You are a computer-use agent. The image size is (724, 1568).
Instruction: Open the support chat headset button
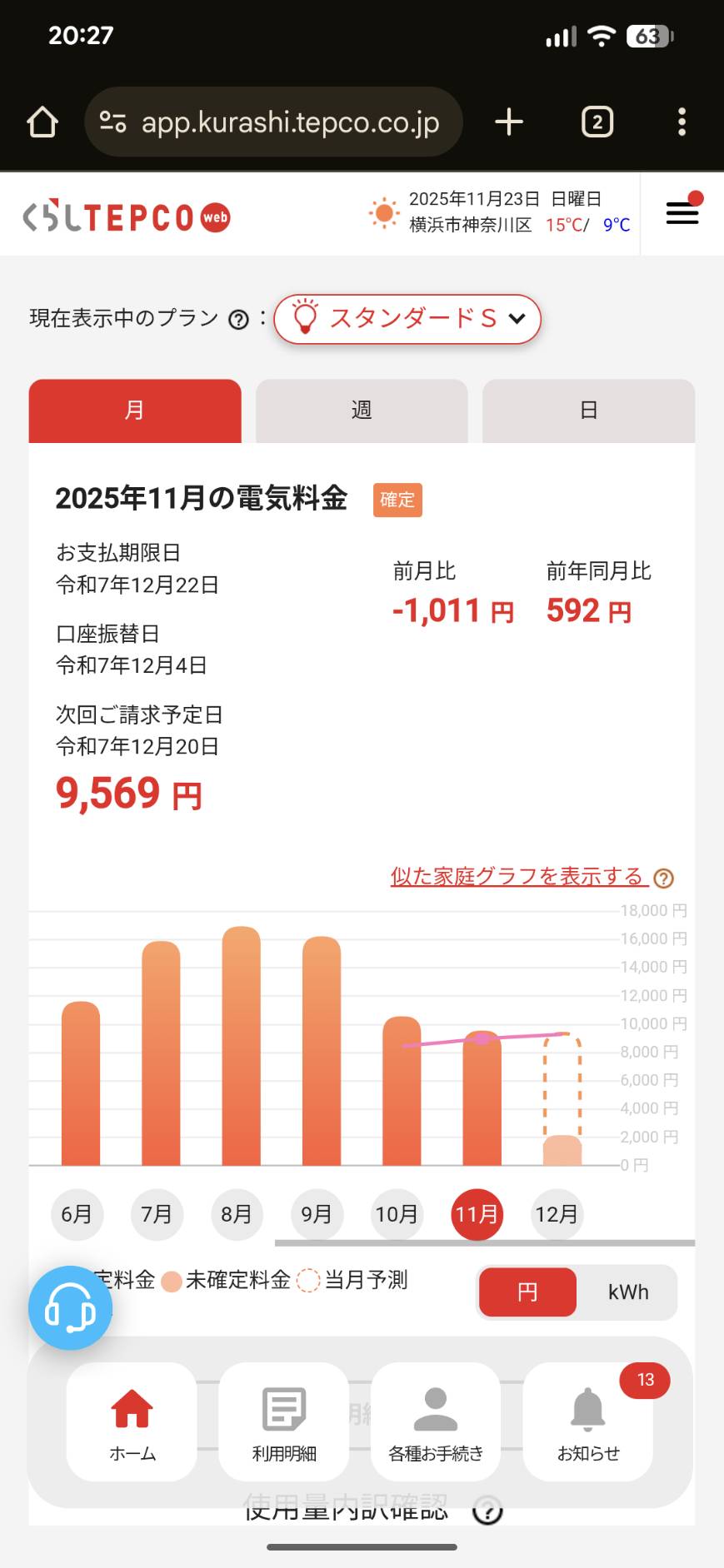coord(70,1307)
